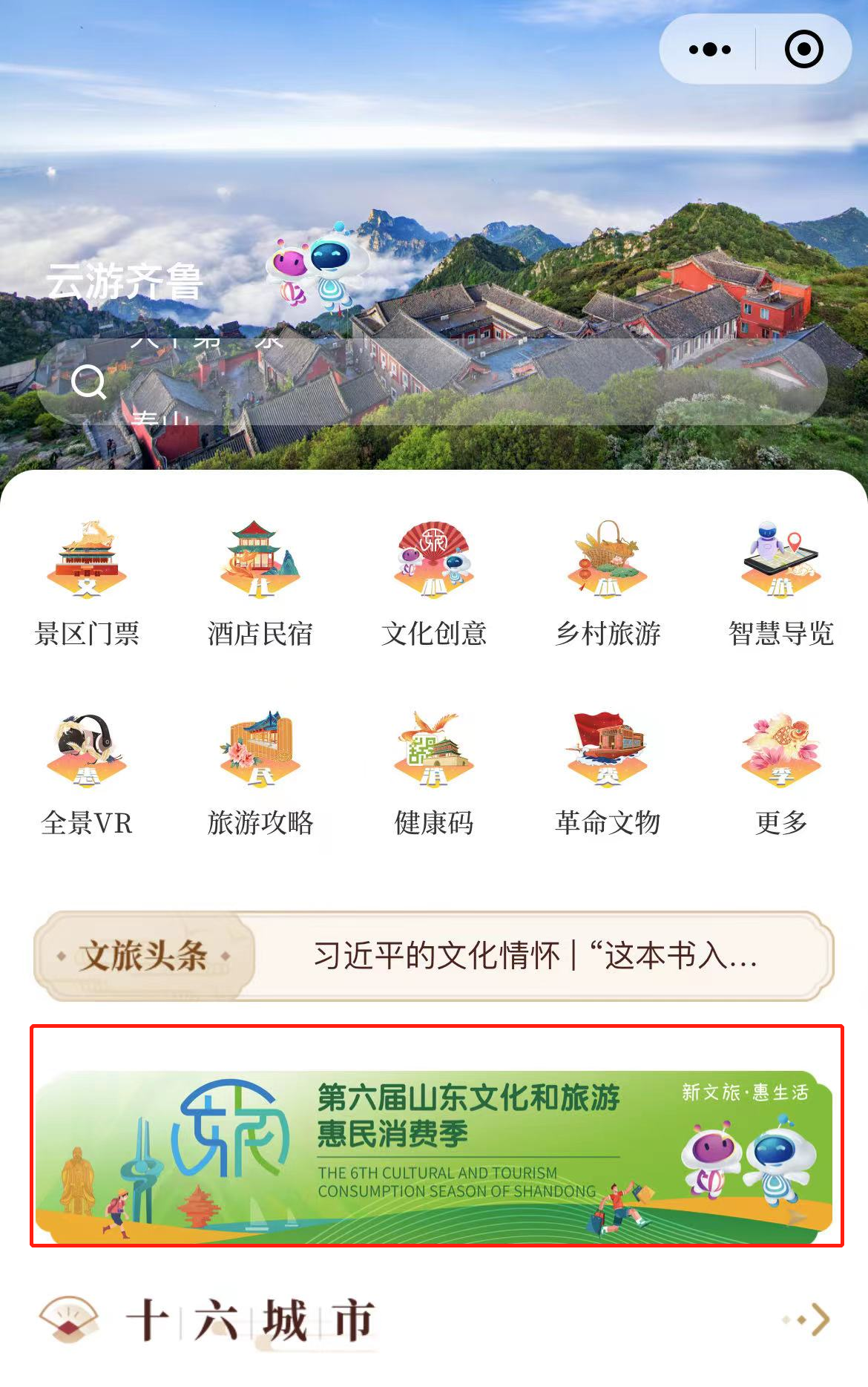This screenshot has width=868, height=1387.
Task: Close the mini program via the circle icon
Action: tap(803, 50)
